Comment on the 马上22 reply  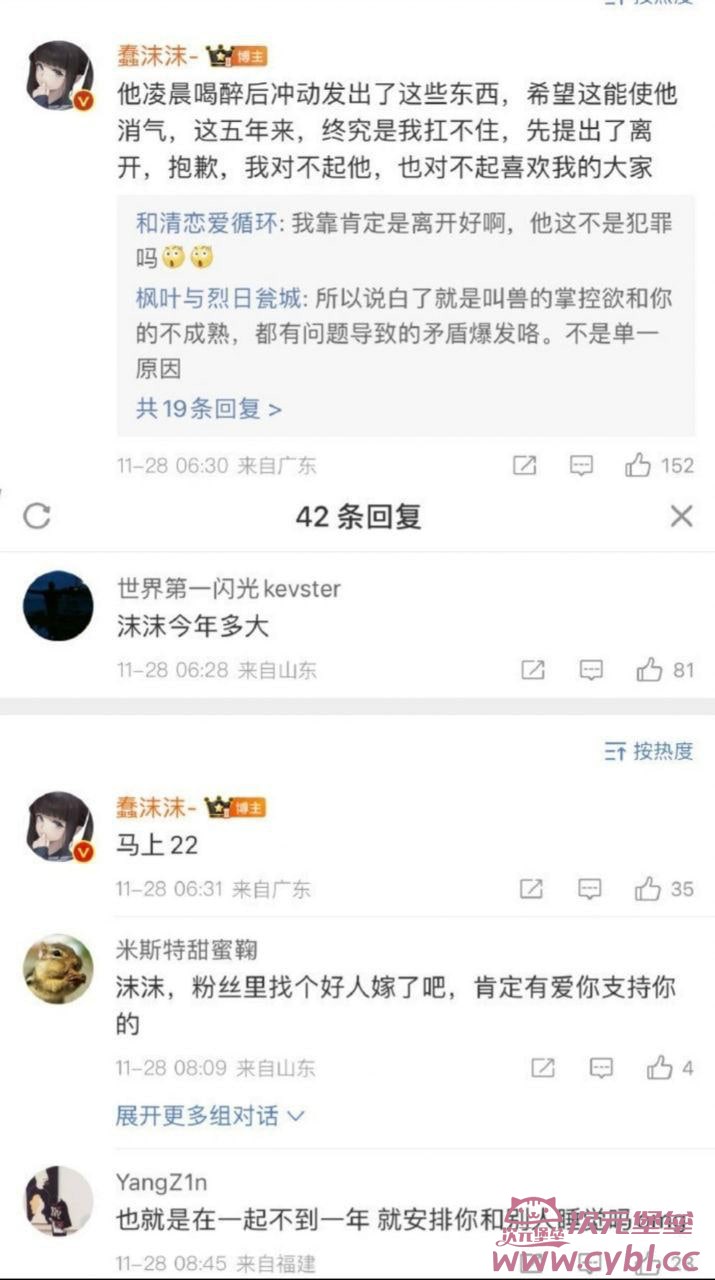(x=590, y=888)
